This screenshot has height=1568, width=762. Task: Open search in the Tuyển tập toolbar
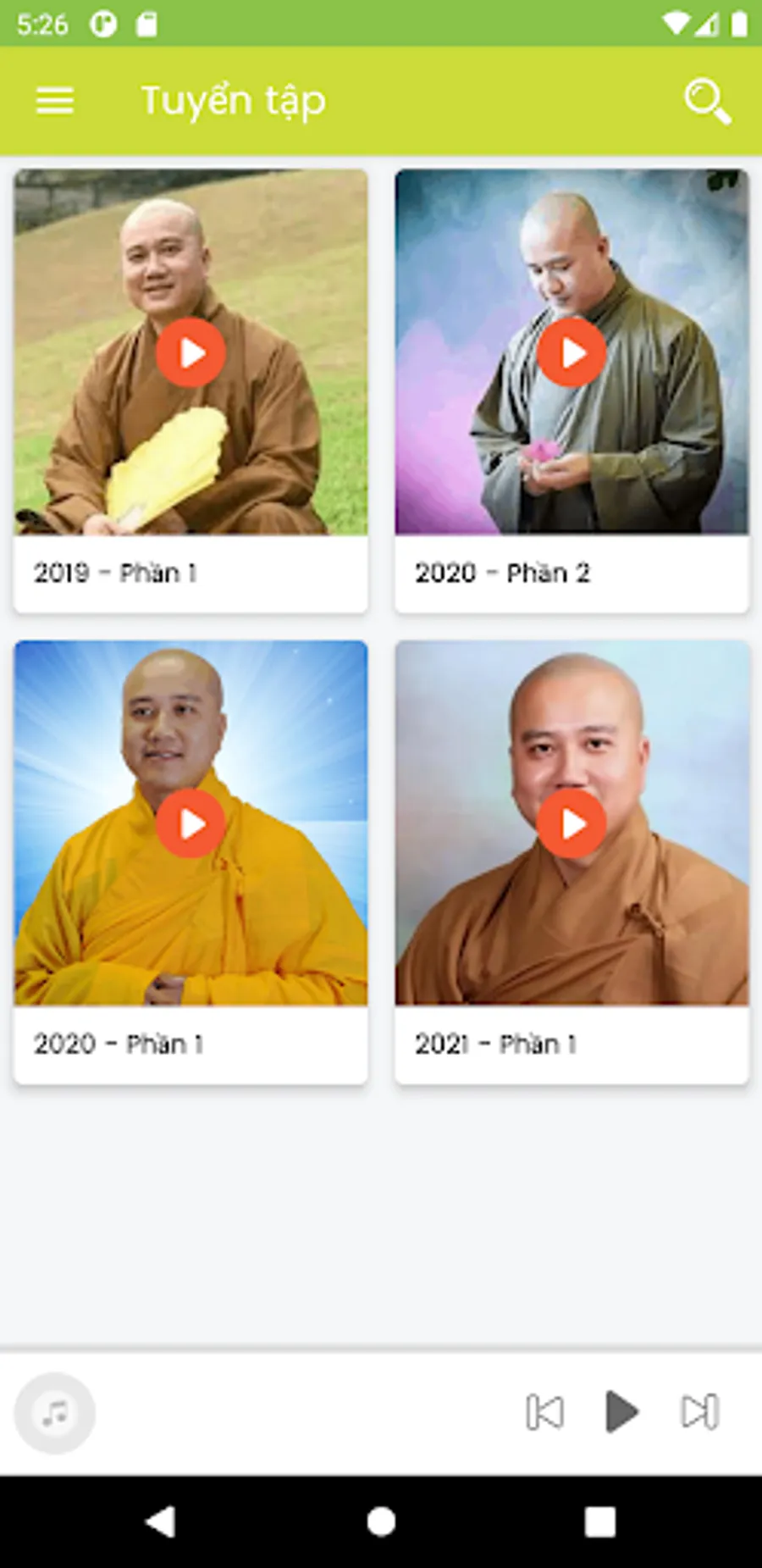point(707,102)
